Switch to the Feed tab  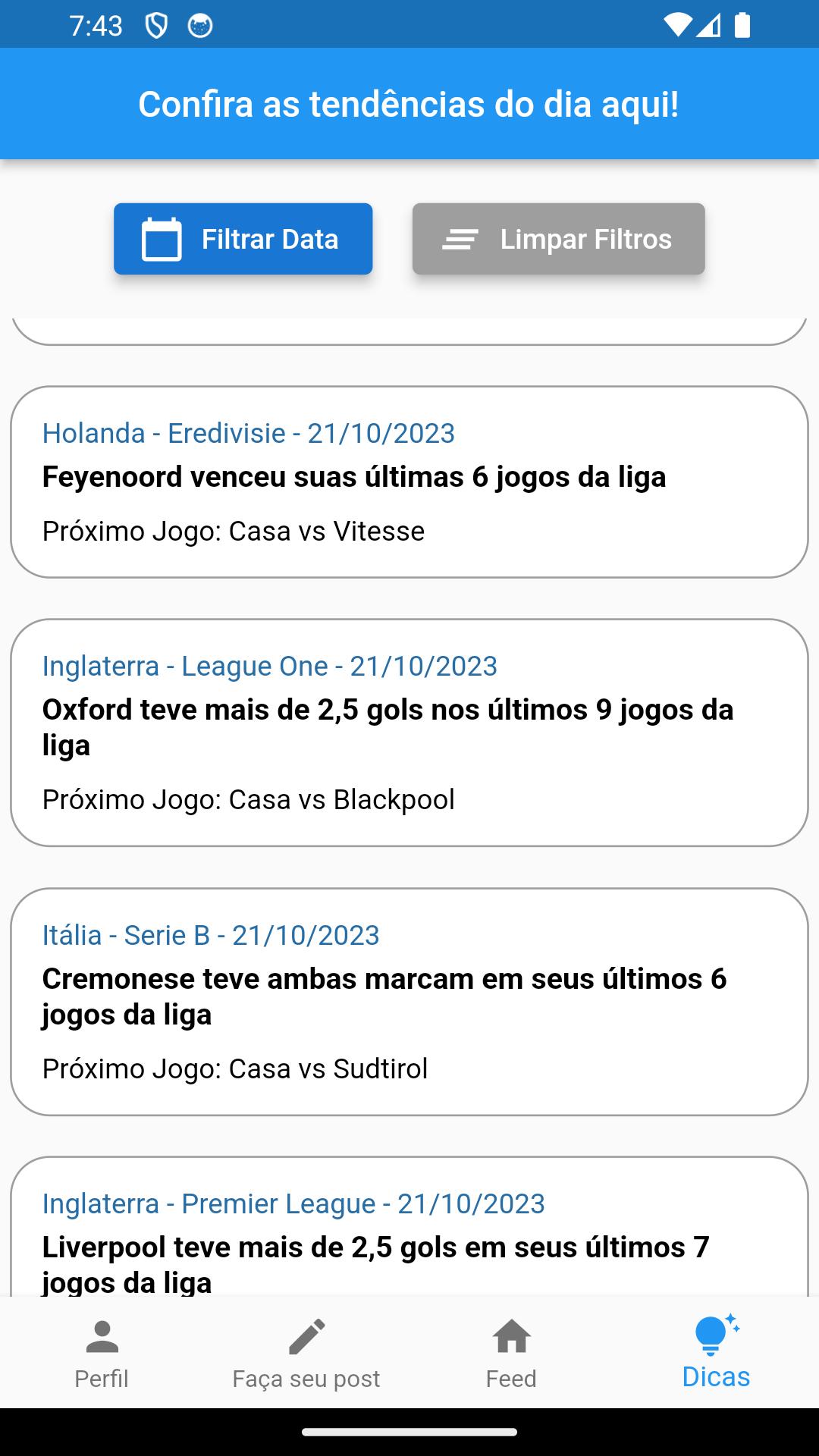pos(511,1353)
